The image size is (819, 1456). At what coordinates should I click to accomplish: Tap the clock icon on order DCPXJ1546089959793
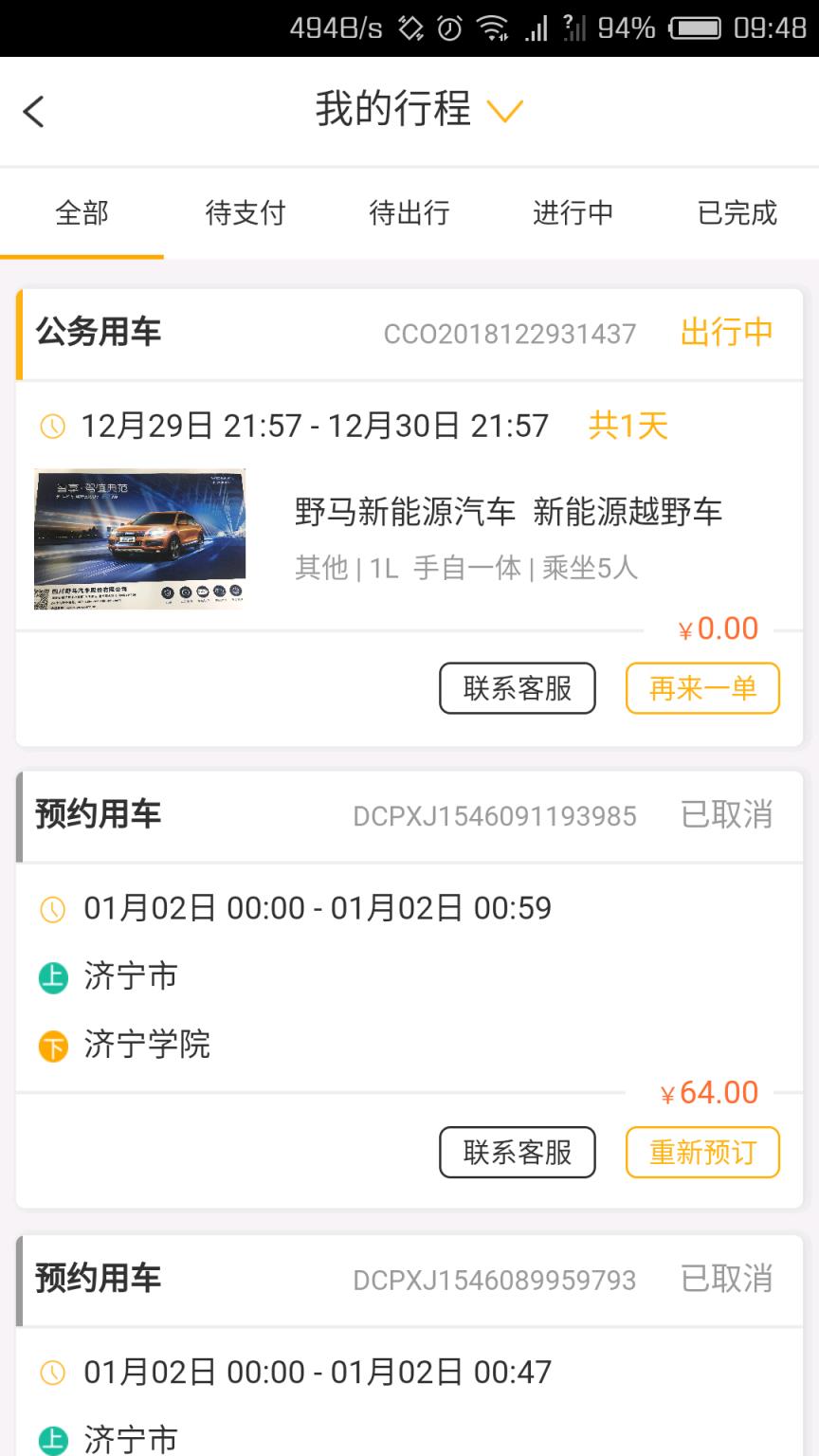pos(54,1371)
